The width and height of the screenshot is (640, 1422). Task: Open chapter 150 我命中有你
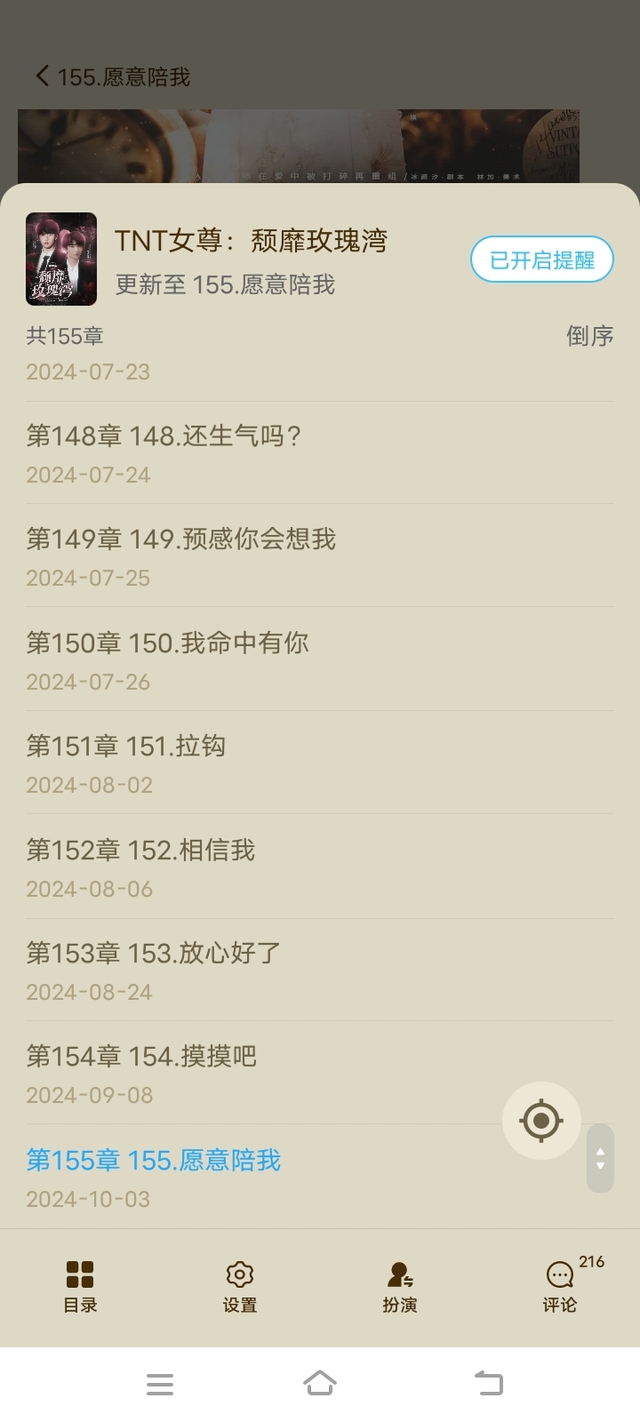[167, 642]
